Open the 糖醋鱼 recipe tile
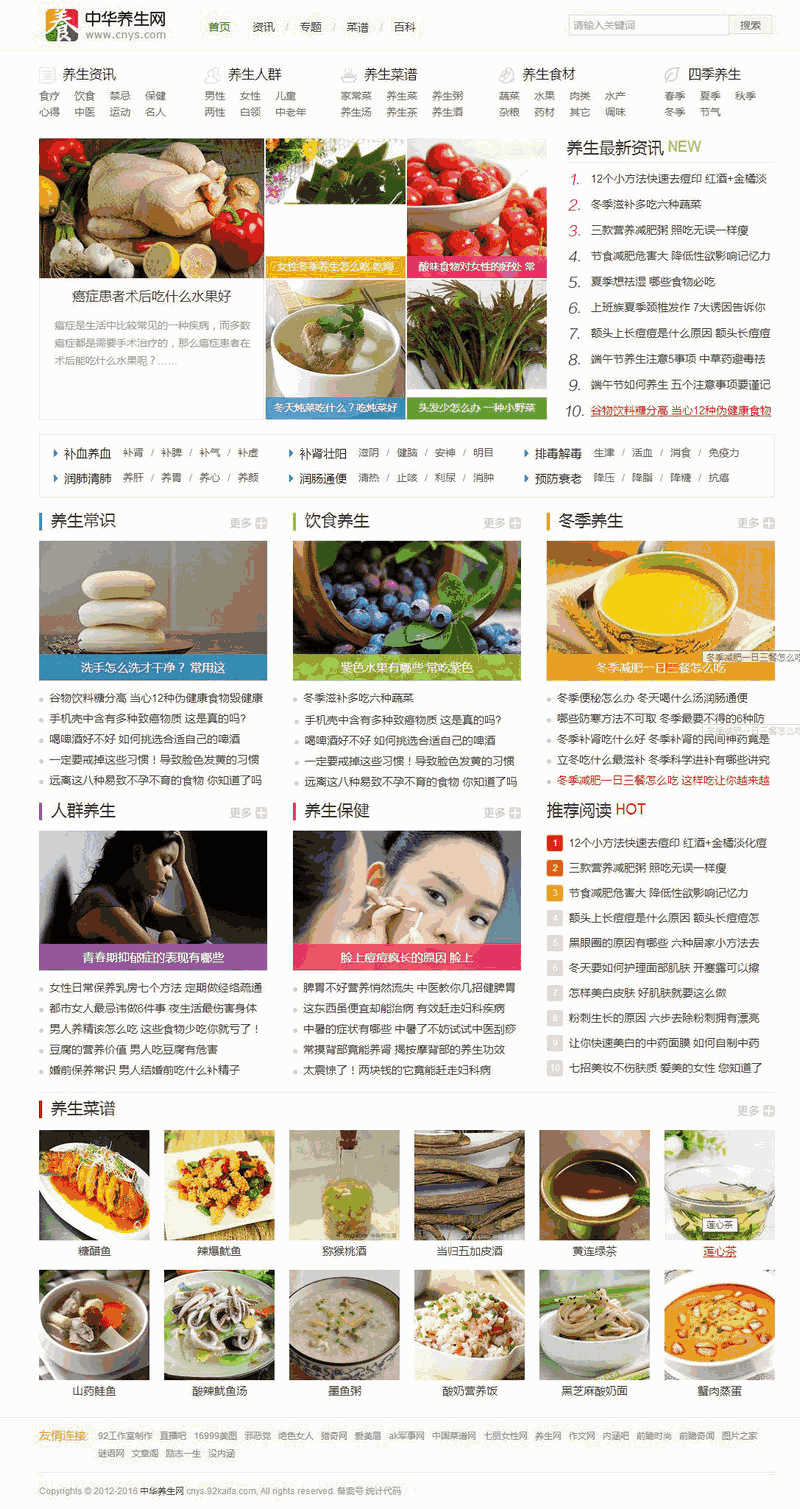Screen dimensions: 800x1509 click(x=94, y=1193)
